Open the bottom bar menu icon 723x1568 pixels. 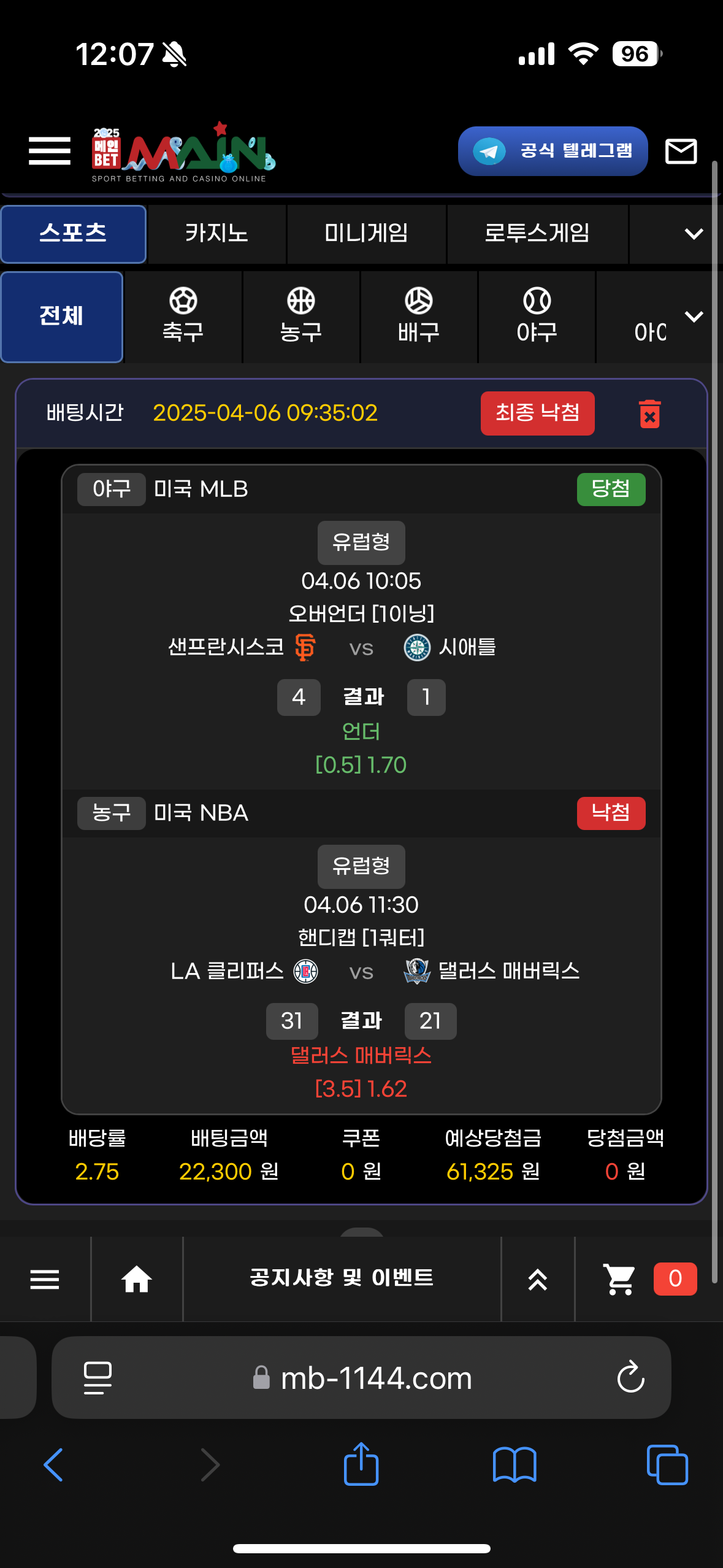click(45, 1279)
